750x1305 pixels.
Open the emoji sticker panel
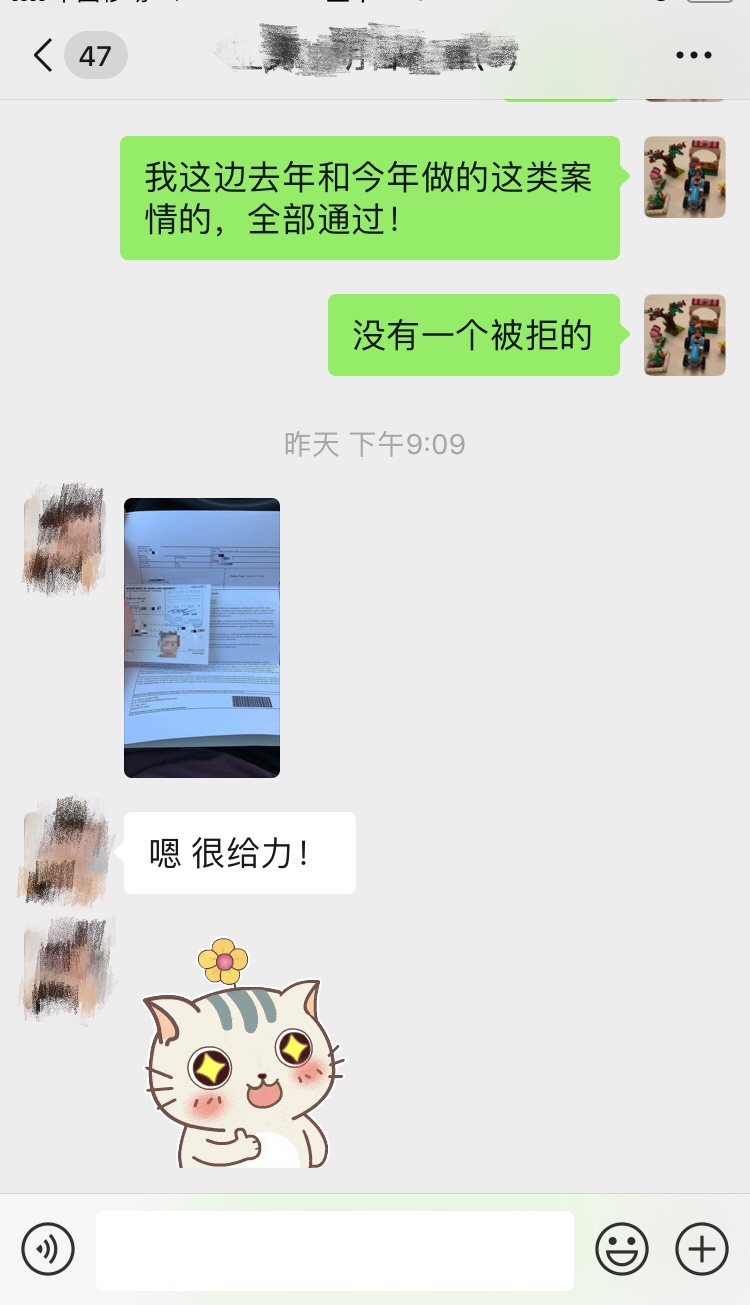622,1249
